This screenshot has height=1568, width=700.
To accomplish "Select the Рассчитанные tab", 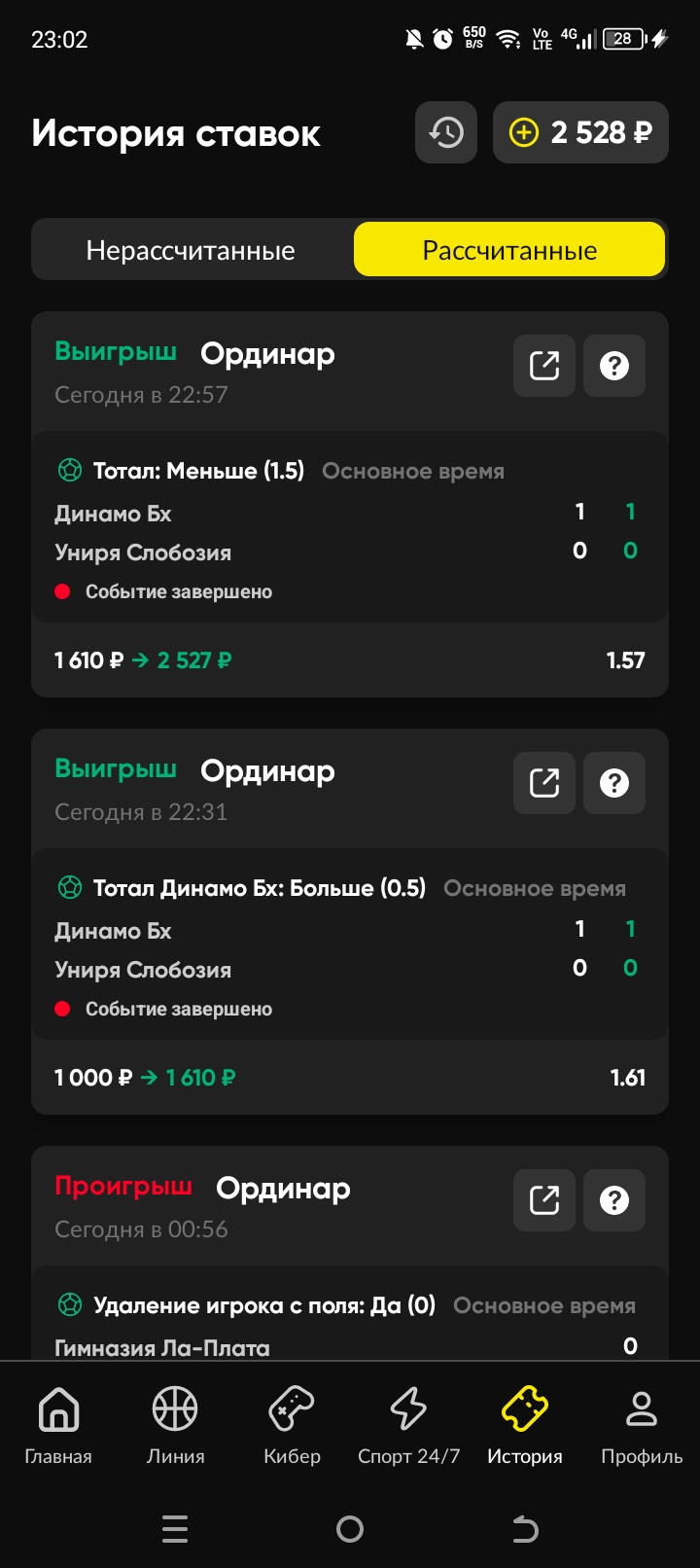I will [509, 250].
